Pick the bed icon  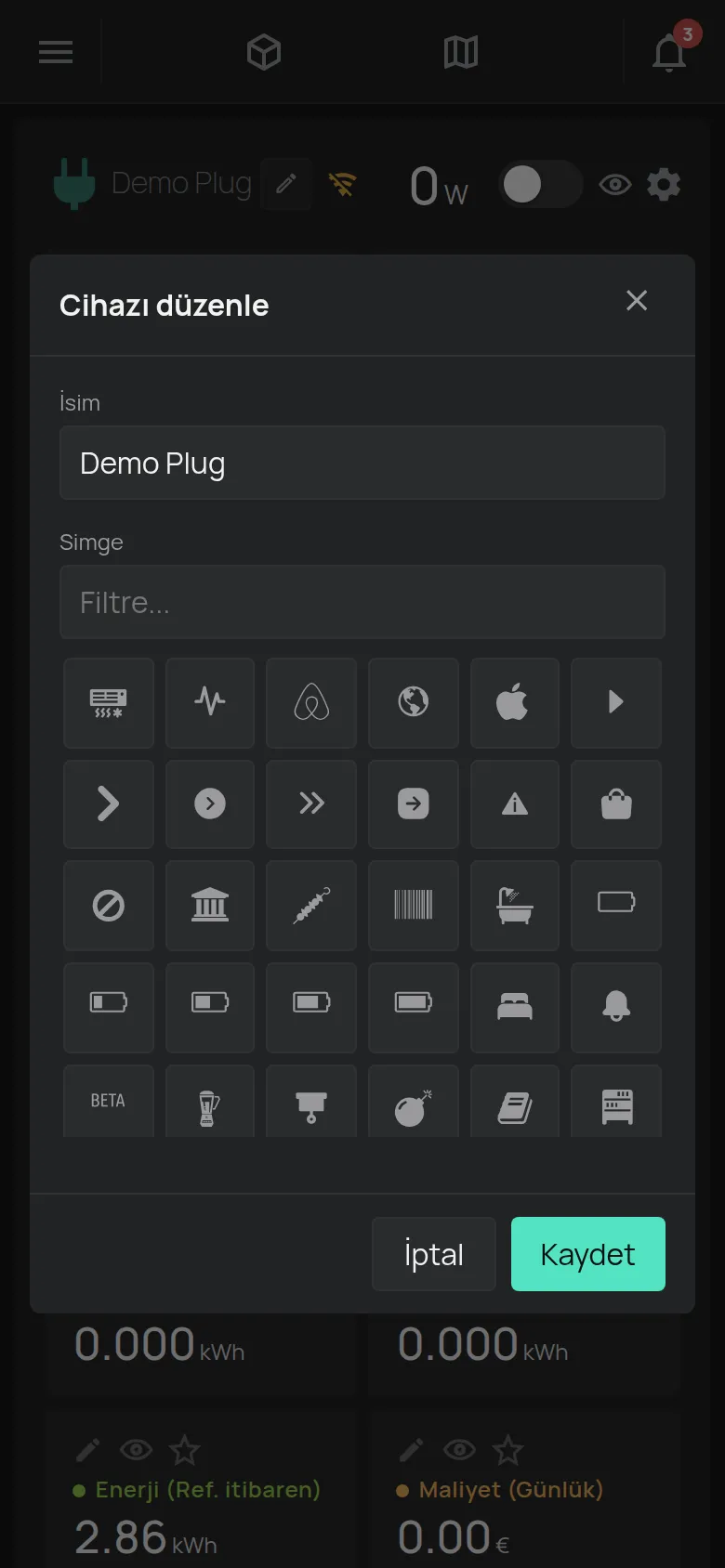514,1007
